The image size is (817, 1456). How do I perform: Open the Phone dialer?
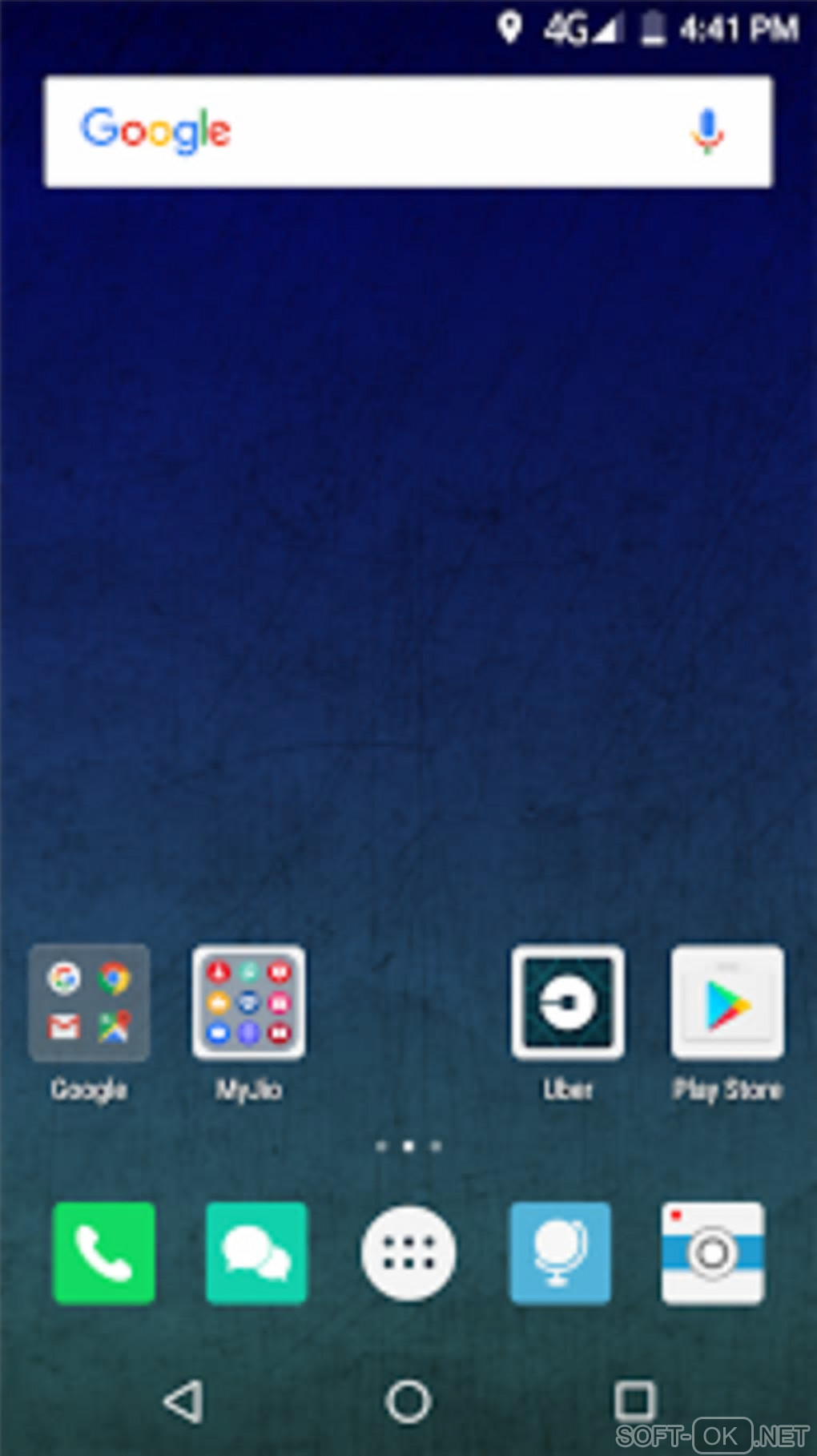click(103, 1252)
